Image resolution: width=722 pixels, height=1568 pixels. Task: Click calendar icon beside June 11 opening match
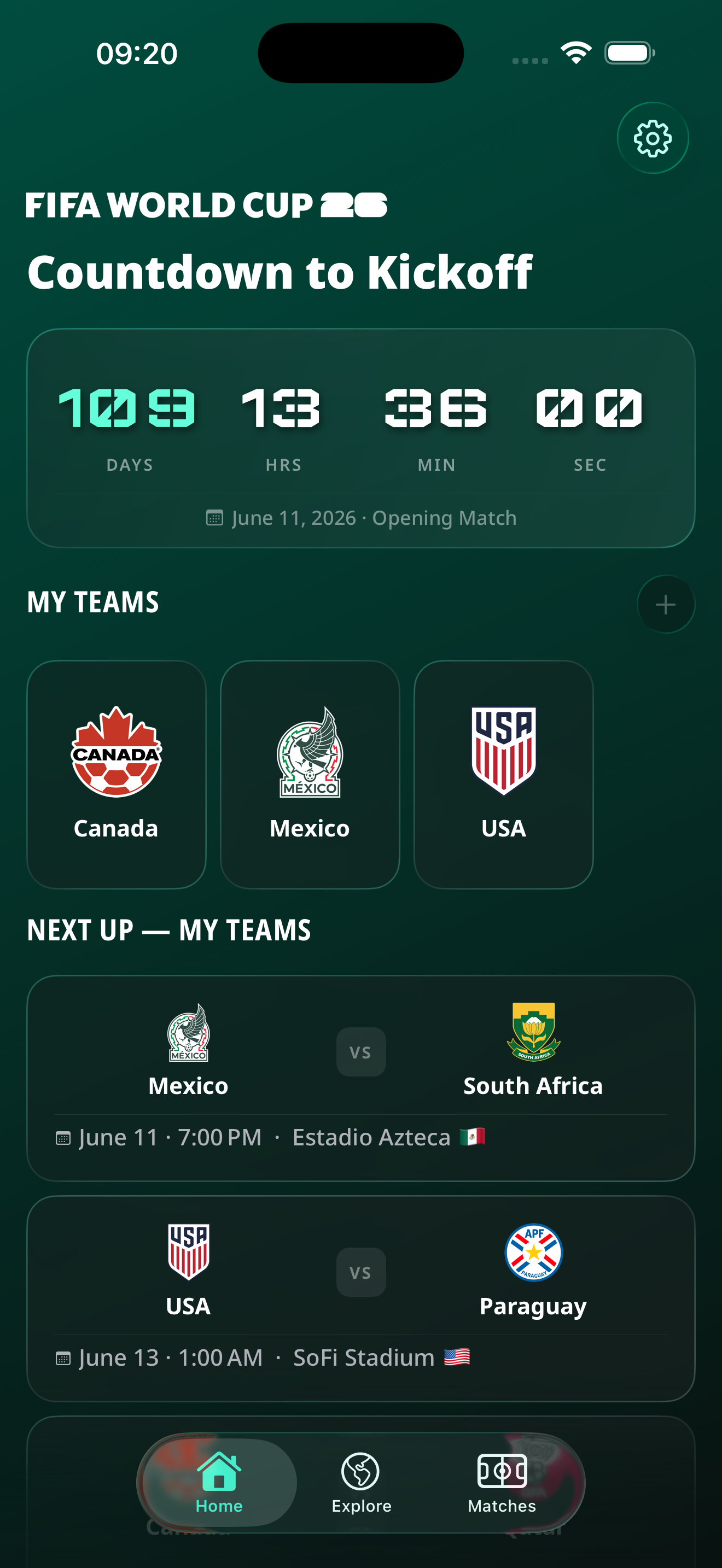pyautogui.click(x=214, y=517)
